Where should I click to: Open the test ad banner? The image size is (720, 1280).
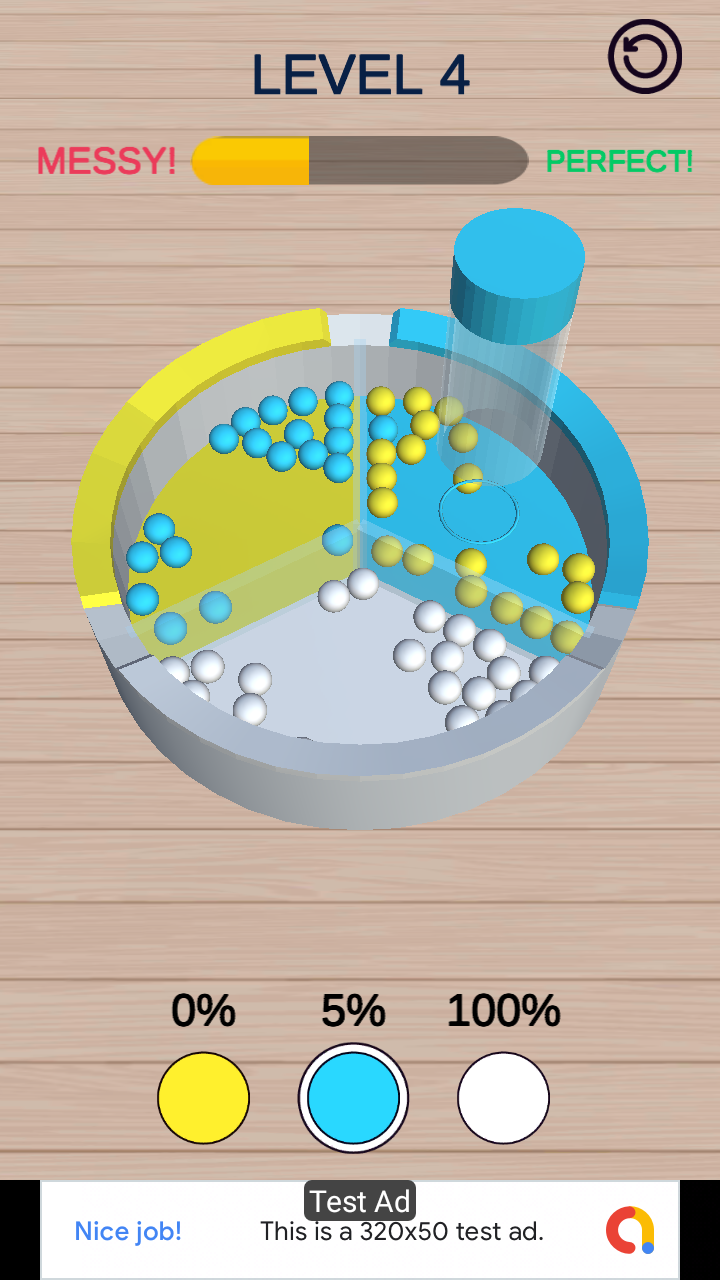(360, 1230)
